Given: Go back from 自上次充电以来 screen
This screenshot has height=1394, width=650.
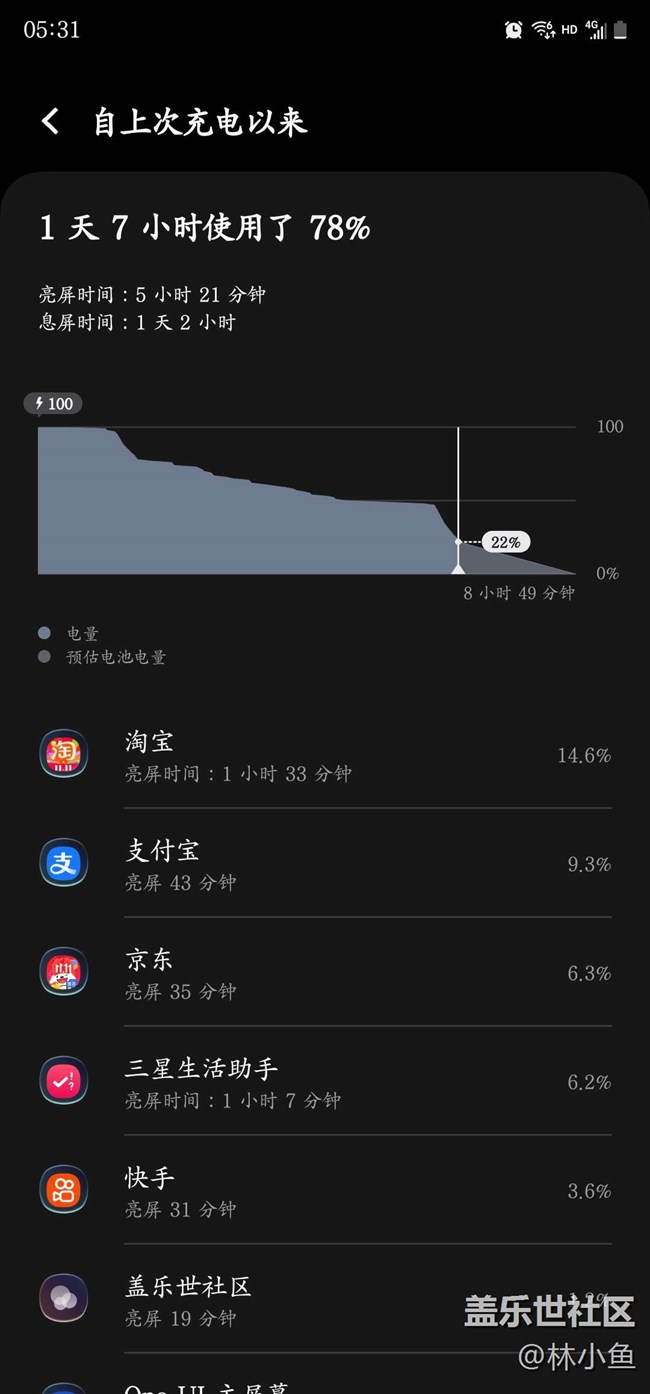Looking at the screenshot, I should [x=50, y=122].
